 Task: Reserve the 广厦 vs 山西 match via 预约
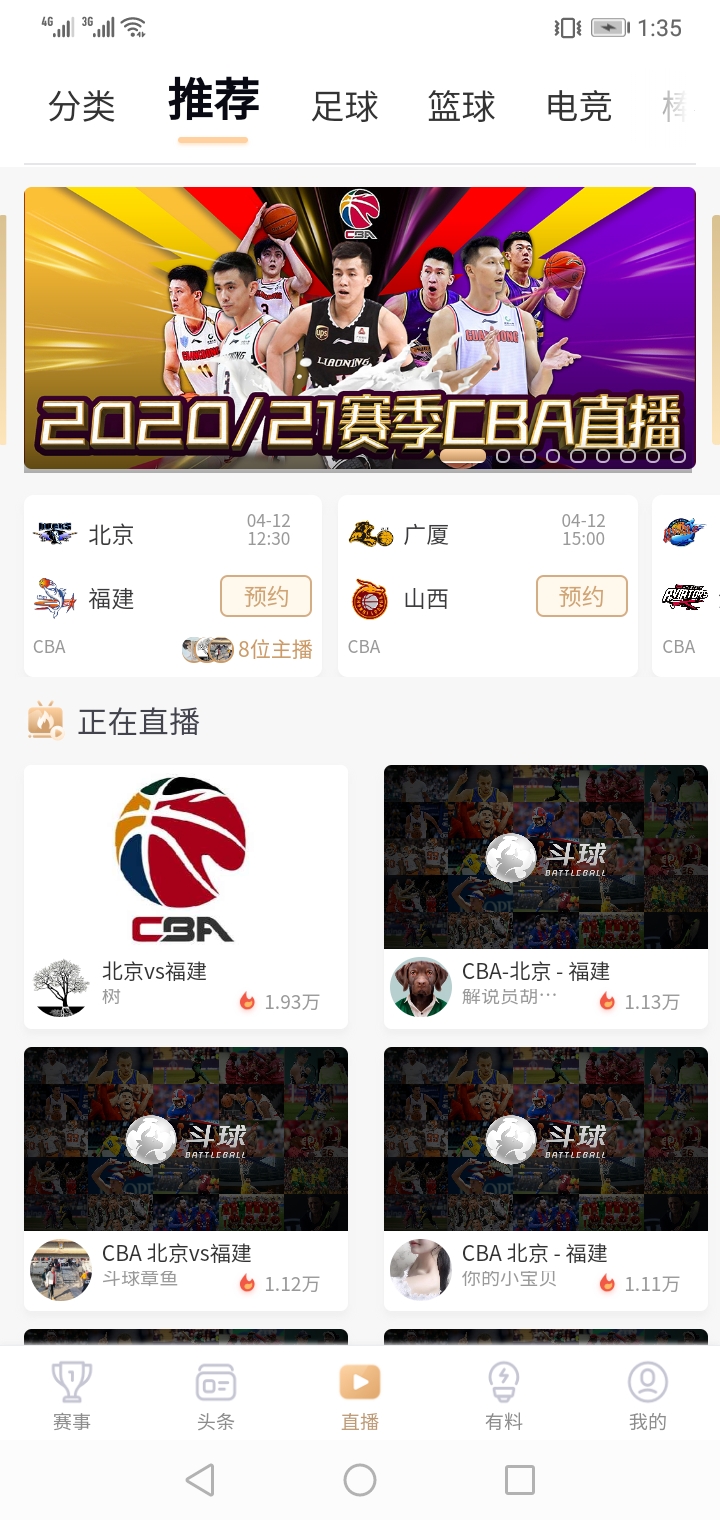[582, 596]
